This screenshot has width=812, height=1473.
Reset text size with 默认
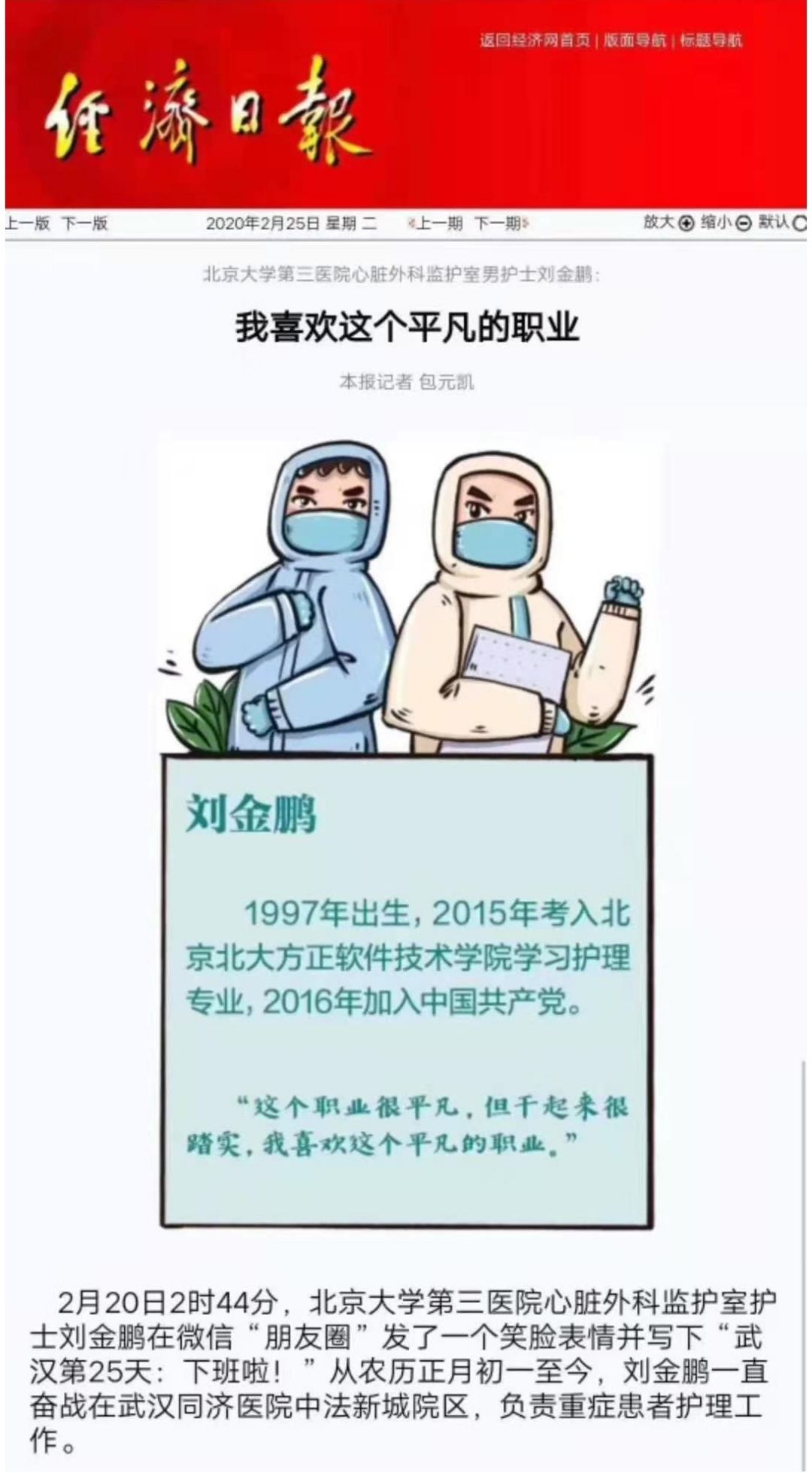pyautogui.click(x=781, y=223)
